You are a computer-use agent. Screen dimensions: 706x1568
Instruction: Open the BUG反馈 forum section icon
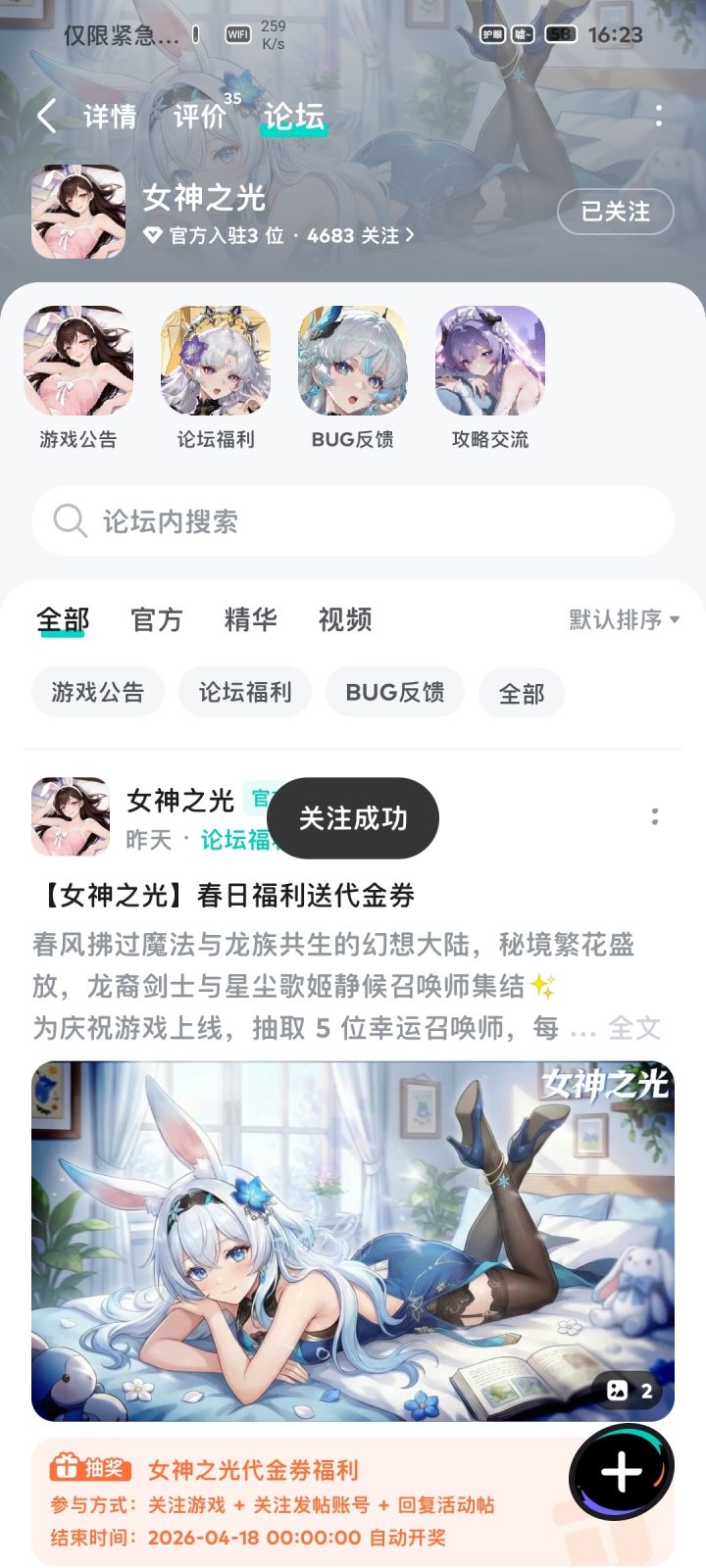pos(352,360)
